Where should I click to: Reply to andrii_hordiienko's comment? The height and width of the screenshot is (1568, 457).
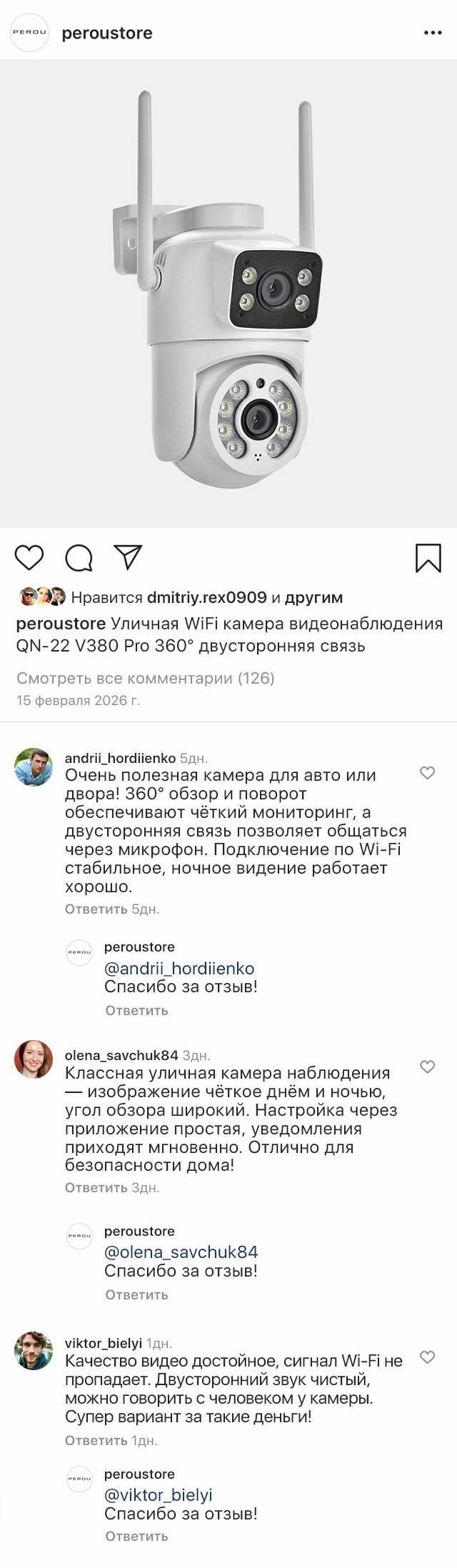tap(96, 909)
